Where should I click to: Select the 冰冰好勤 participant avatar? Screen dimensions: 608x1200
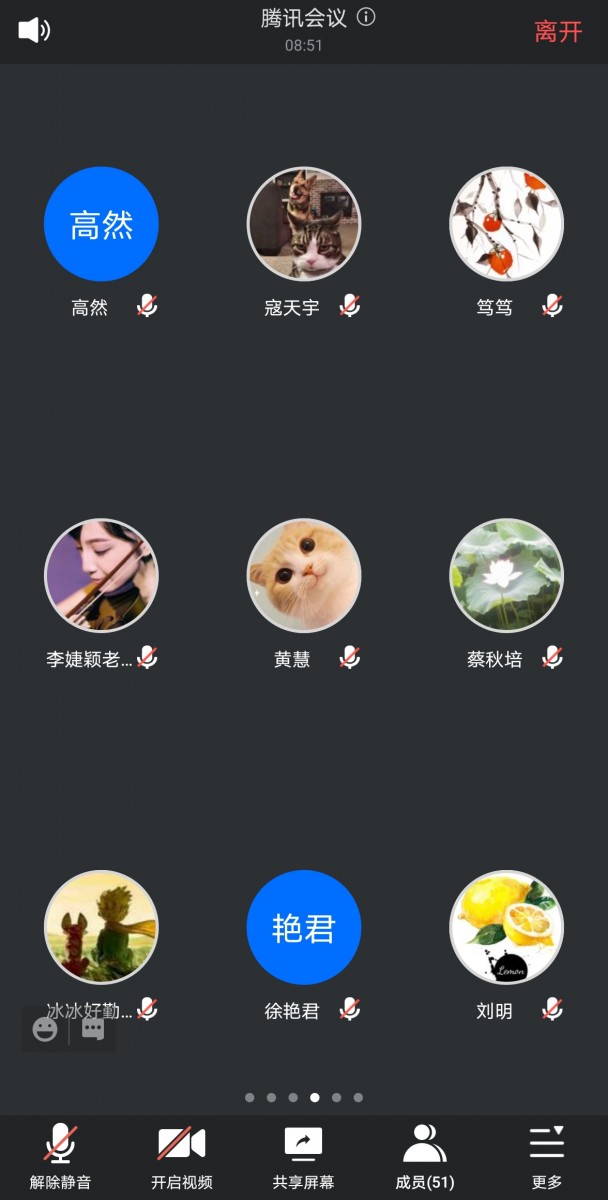[101, 927]
